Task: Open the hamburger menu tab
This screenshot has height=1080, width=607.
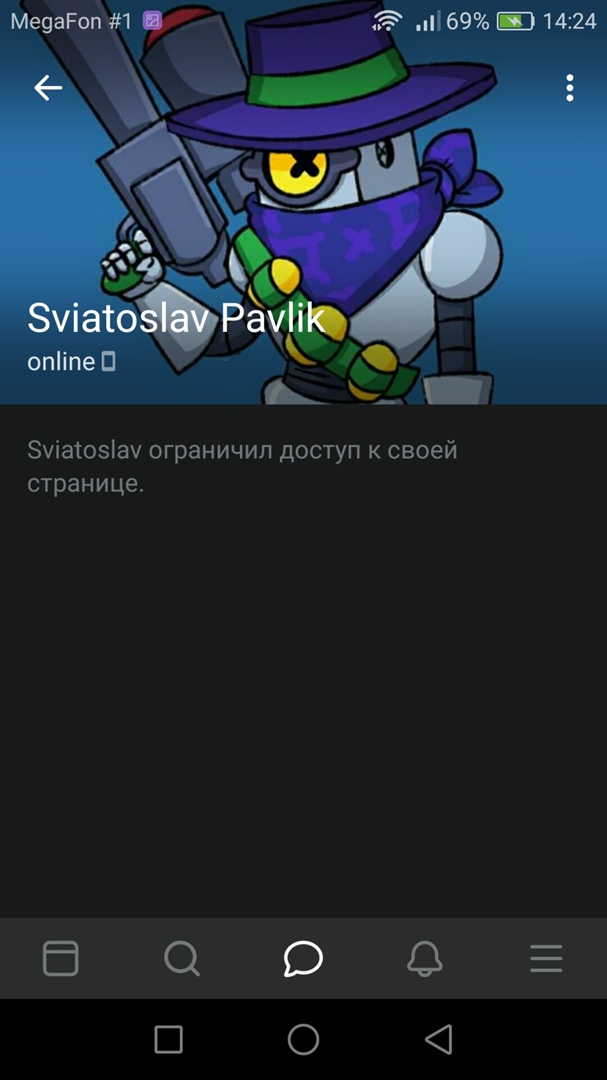Action: (546, 958)
